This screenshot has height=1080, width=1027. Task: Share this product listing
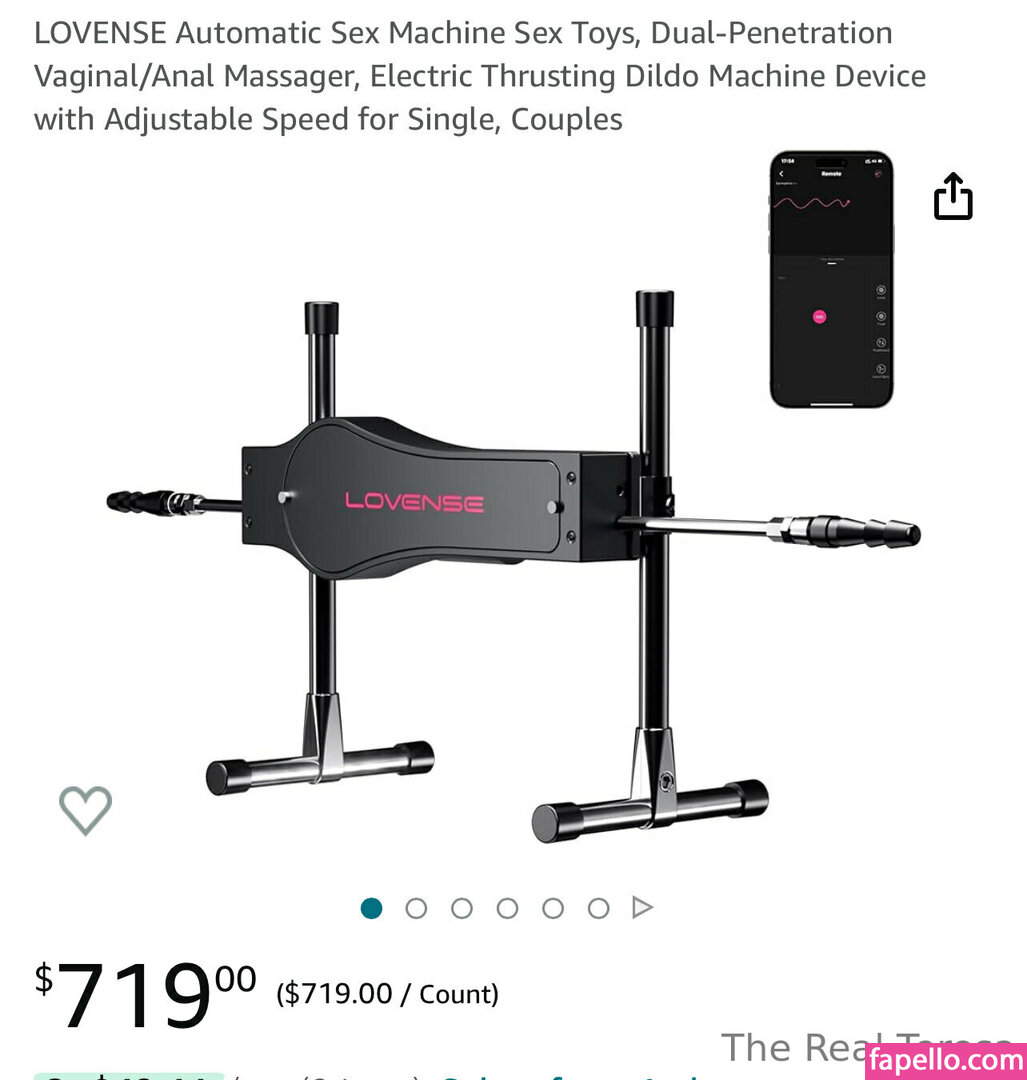(952, 196)
